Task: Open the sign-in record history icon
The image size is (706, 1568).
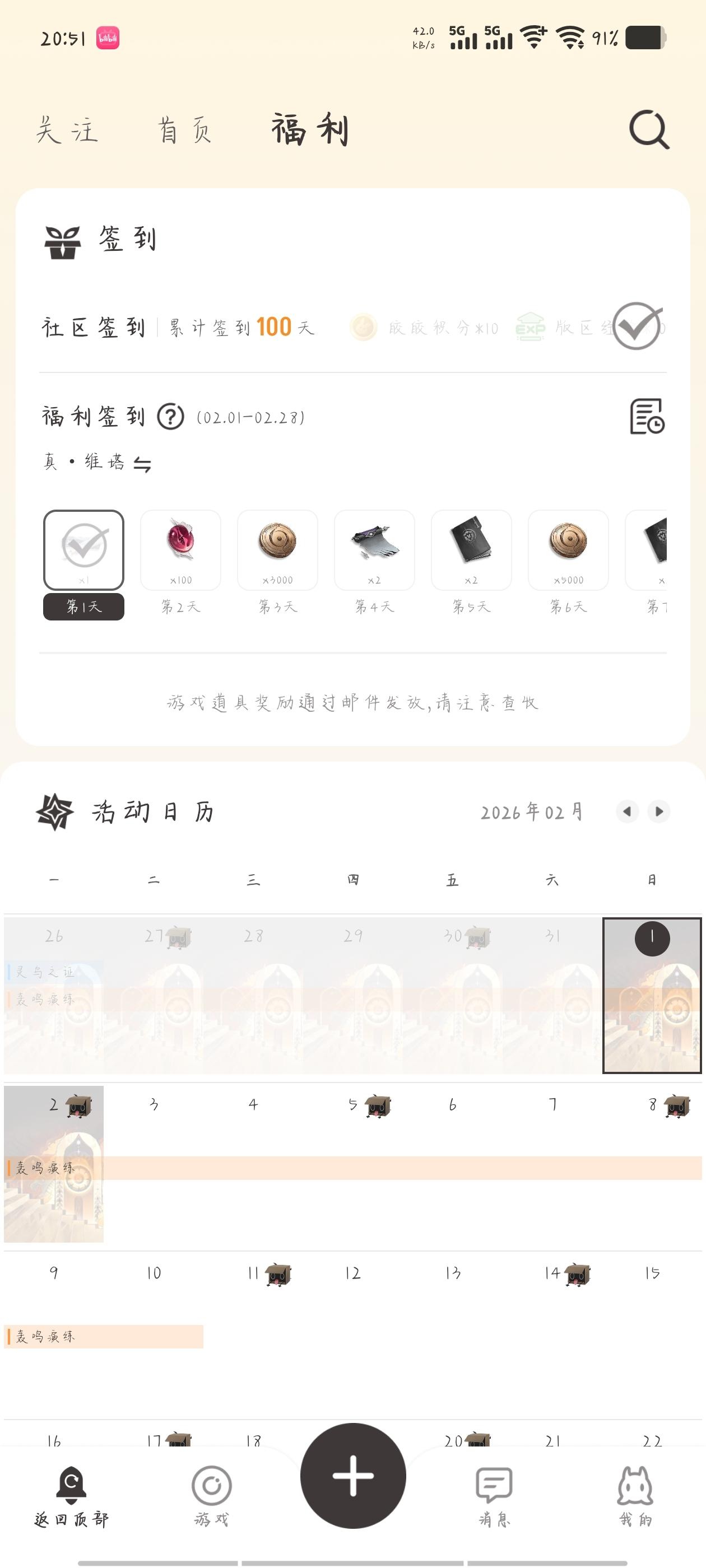Action: [647, 417]
